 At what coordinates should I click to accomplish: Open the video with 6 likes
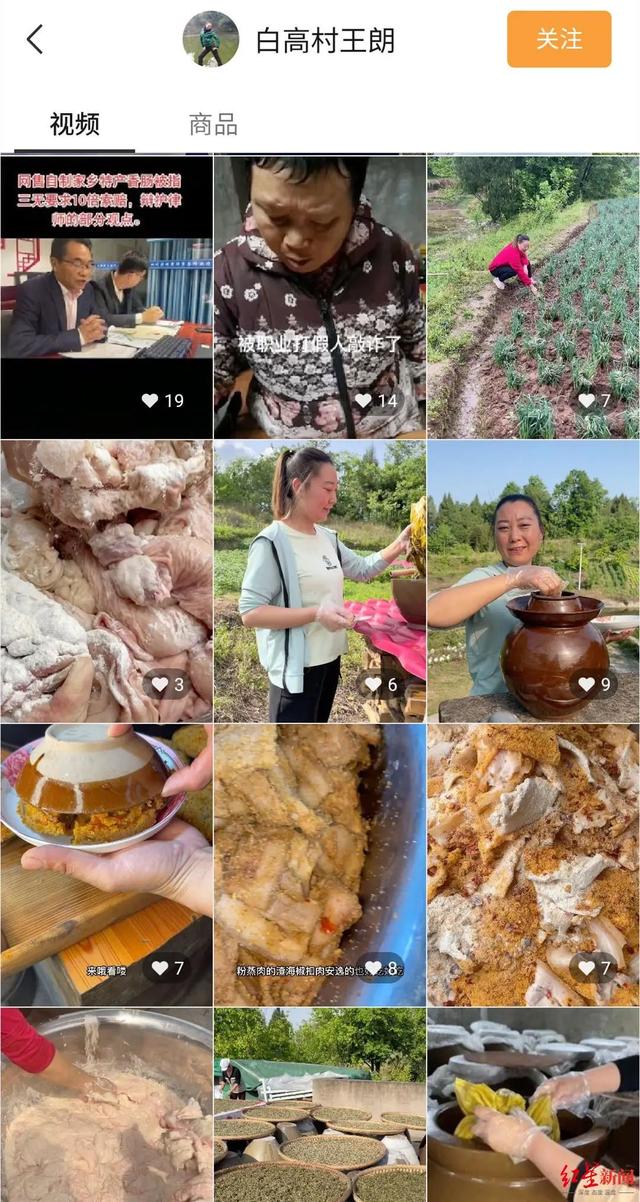click(320, 581)
